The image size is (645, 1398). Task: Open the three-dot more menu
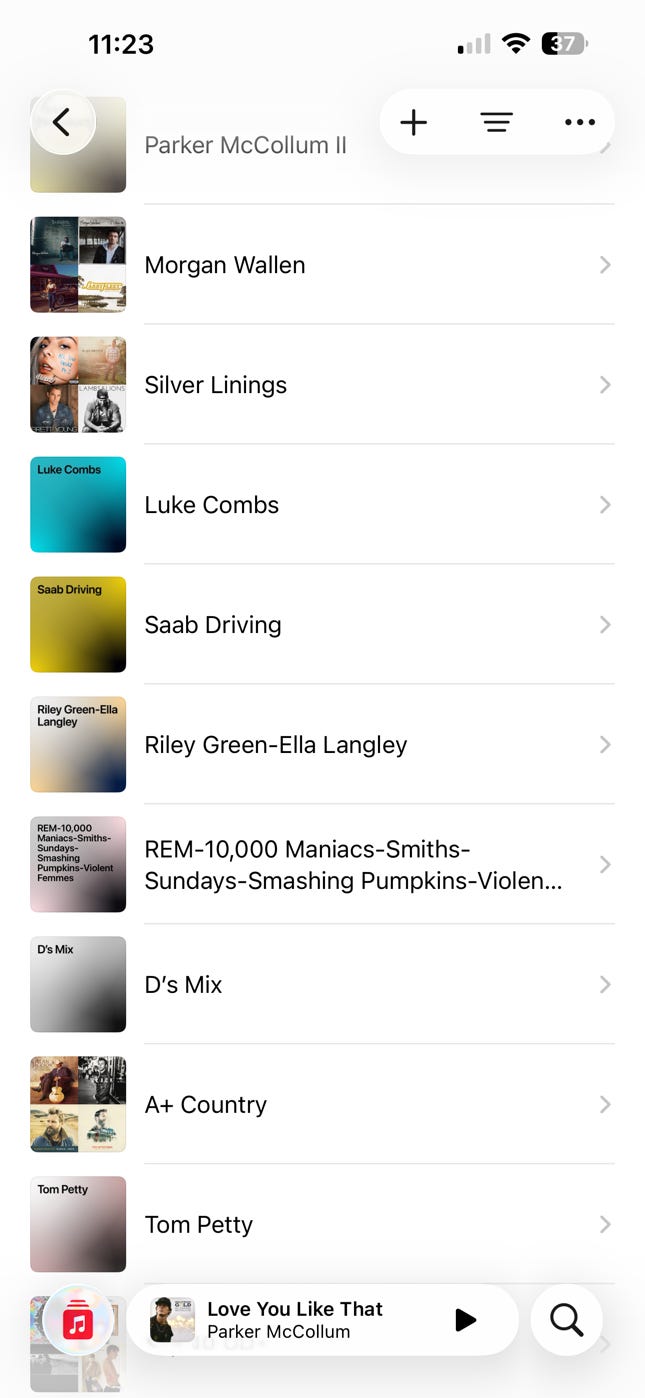pos(579,122)
